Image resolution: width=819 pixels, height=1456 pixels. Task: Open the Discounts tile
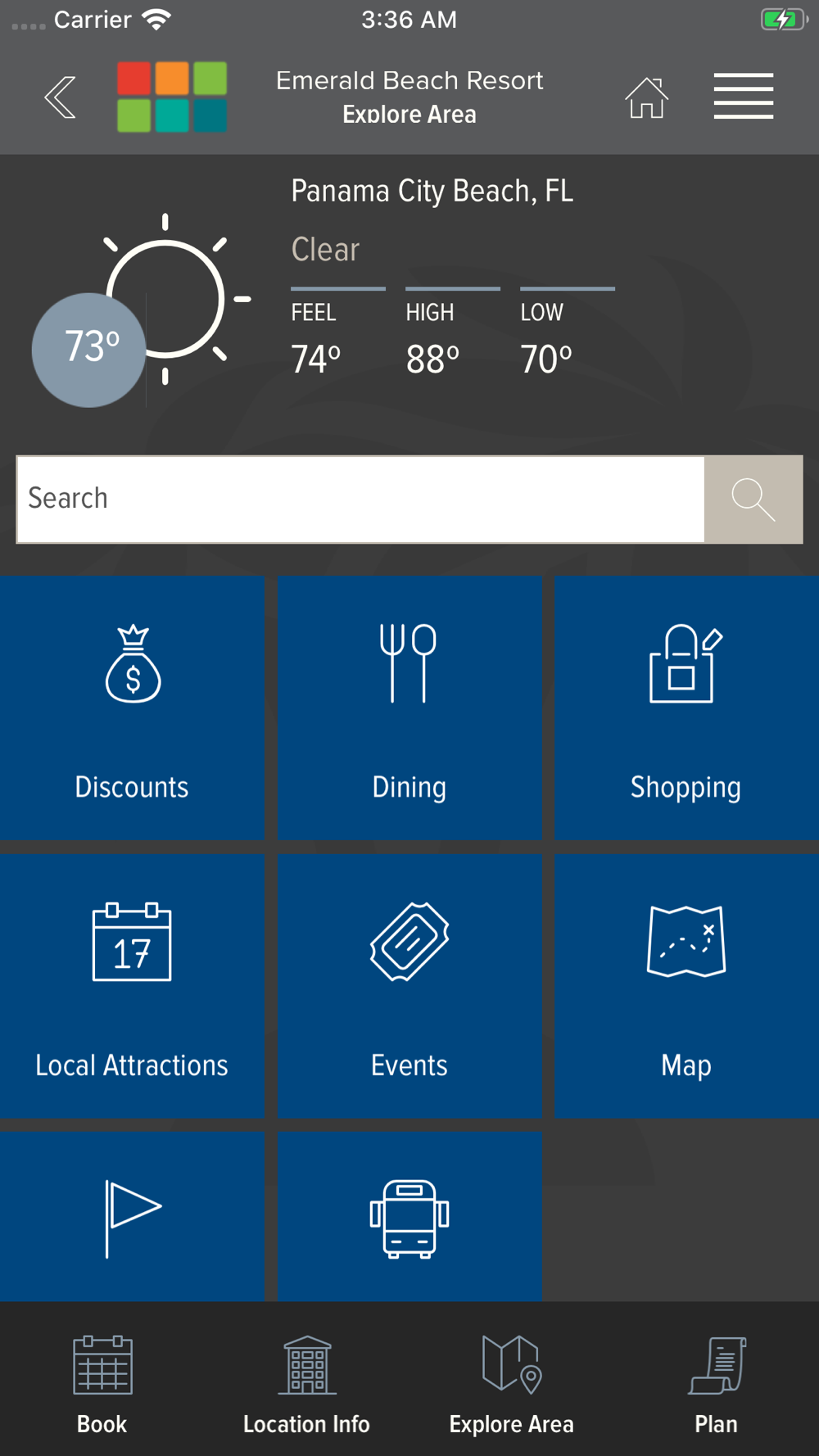tap(132, 708)
